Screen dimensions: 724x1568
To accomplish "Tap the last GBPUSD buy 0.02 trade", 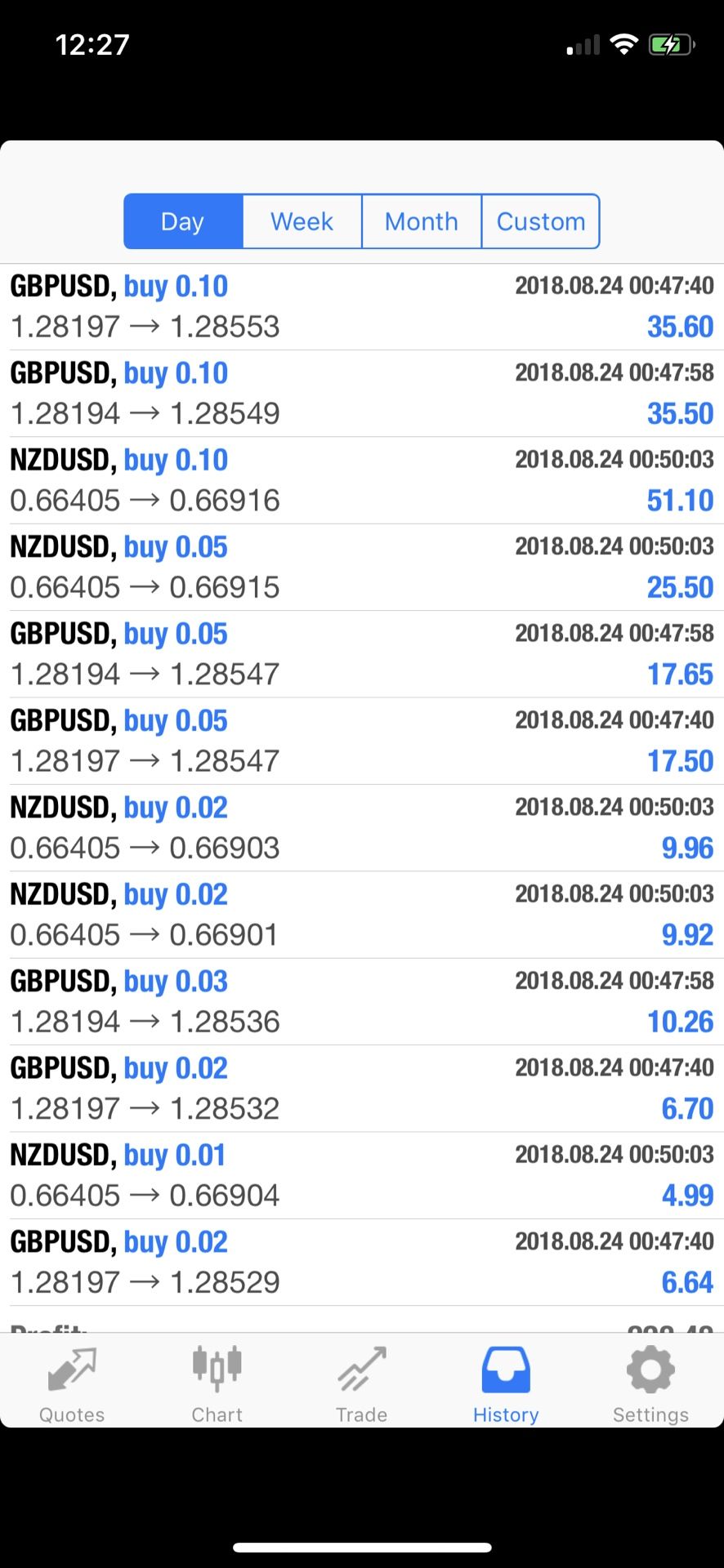I will point(362,1261).
